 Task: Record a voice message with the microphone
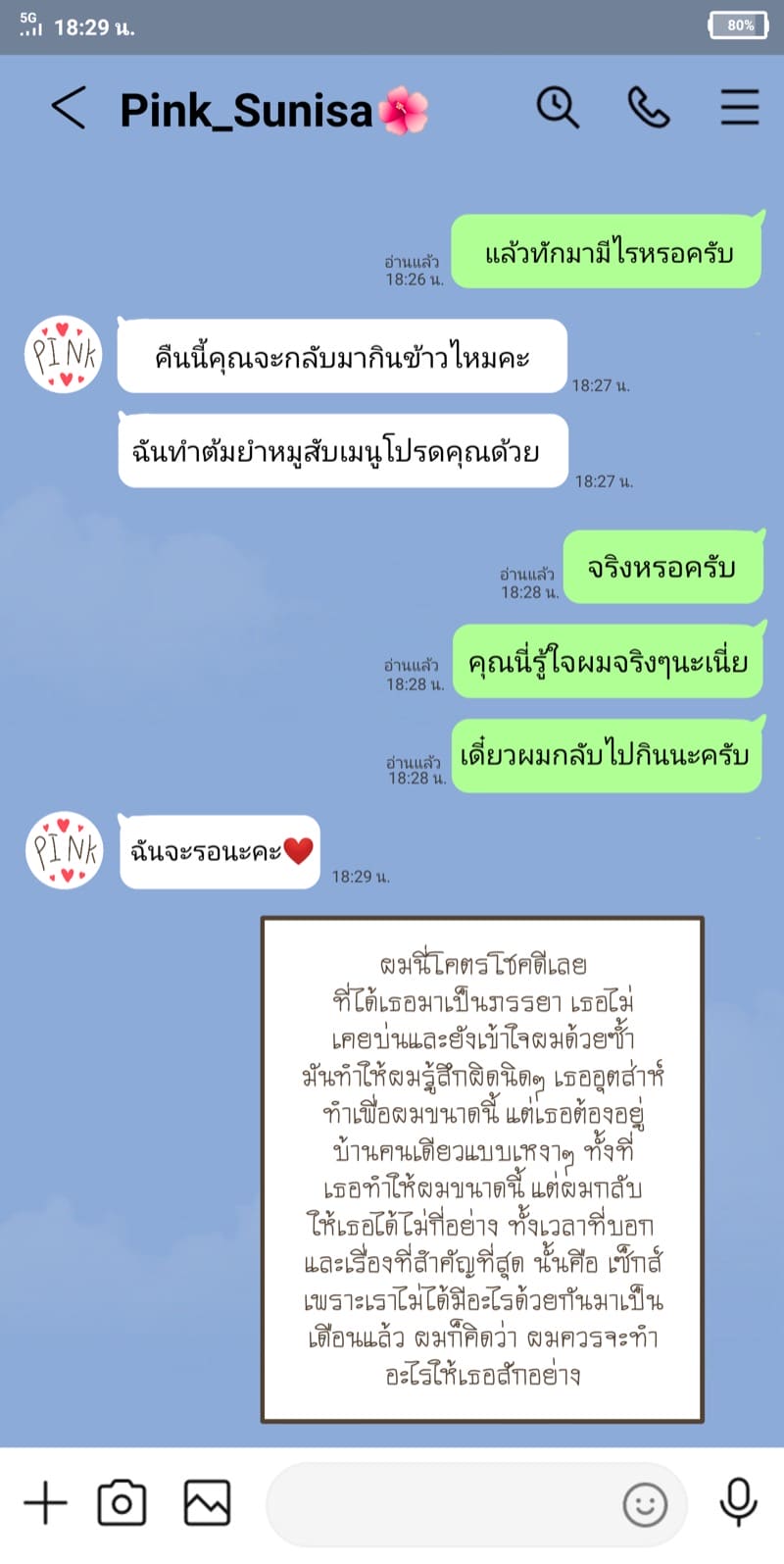(x=739, y=1502)
